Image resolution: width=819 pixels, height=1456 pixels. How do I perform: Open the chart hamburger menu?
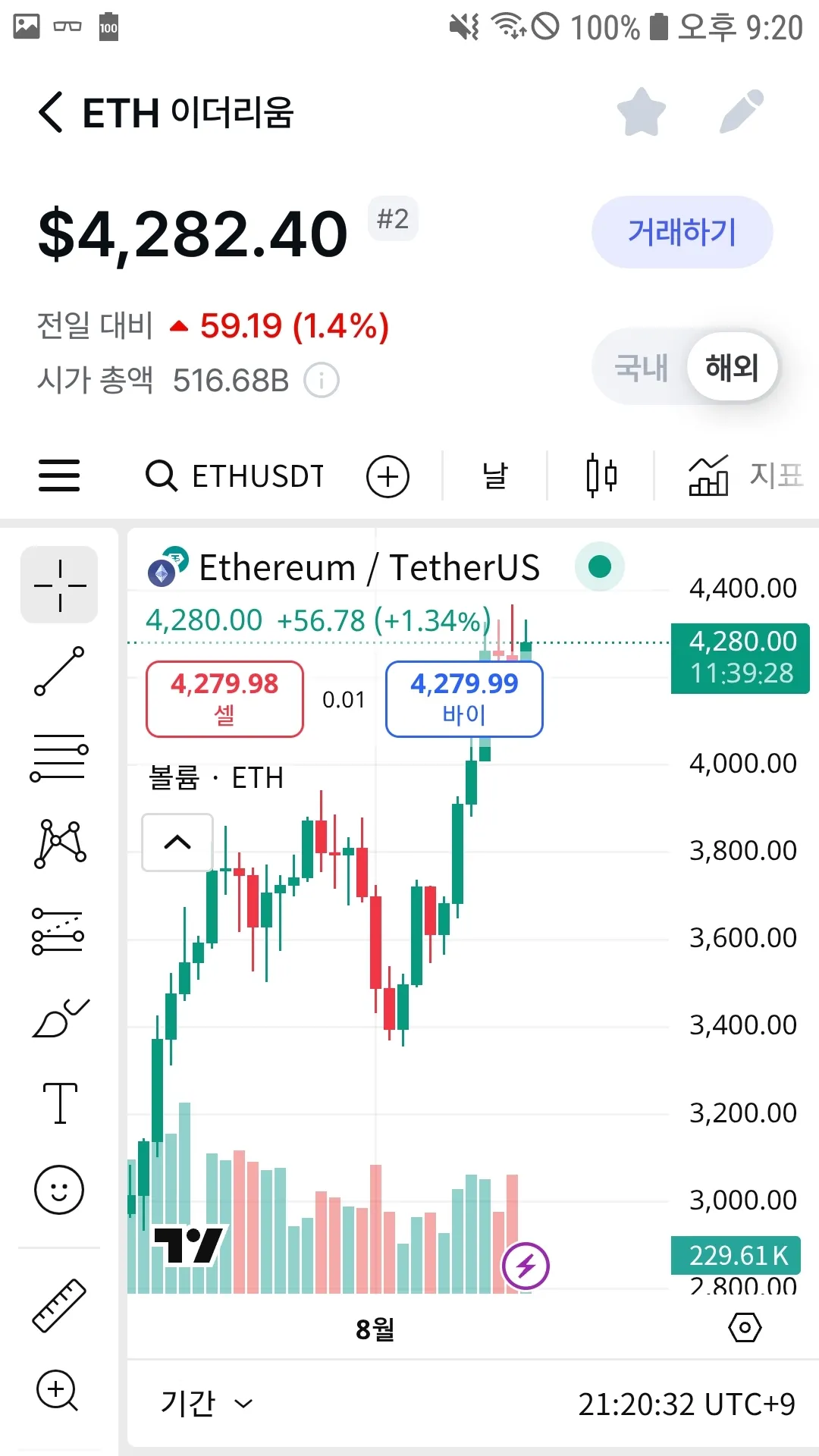tap(59, 476)
